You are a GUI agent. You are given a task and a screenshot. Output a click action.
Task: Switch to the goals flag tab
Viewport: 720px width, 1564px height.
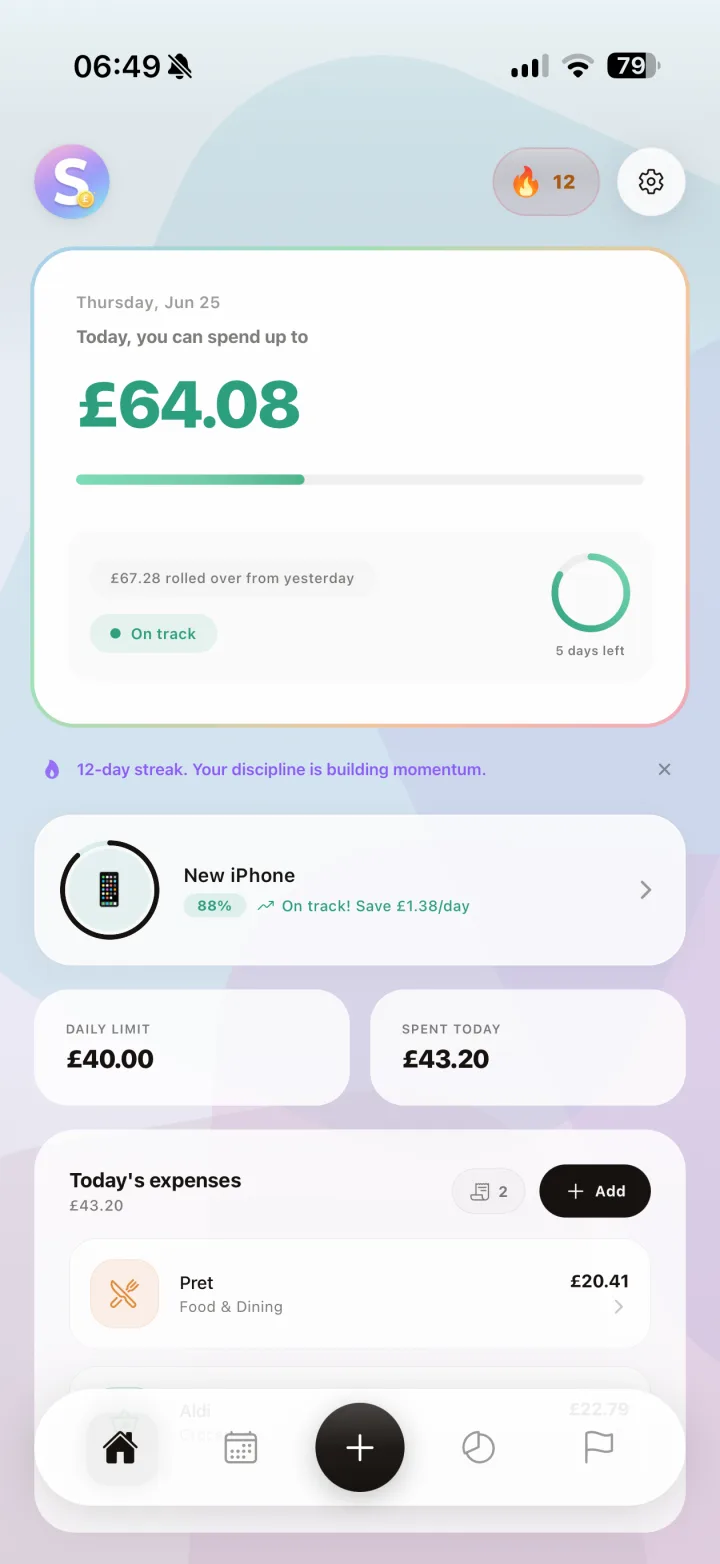[598, 1447]
